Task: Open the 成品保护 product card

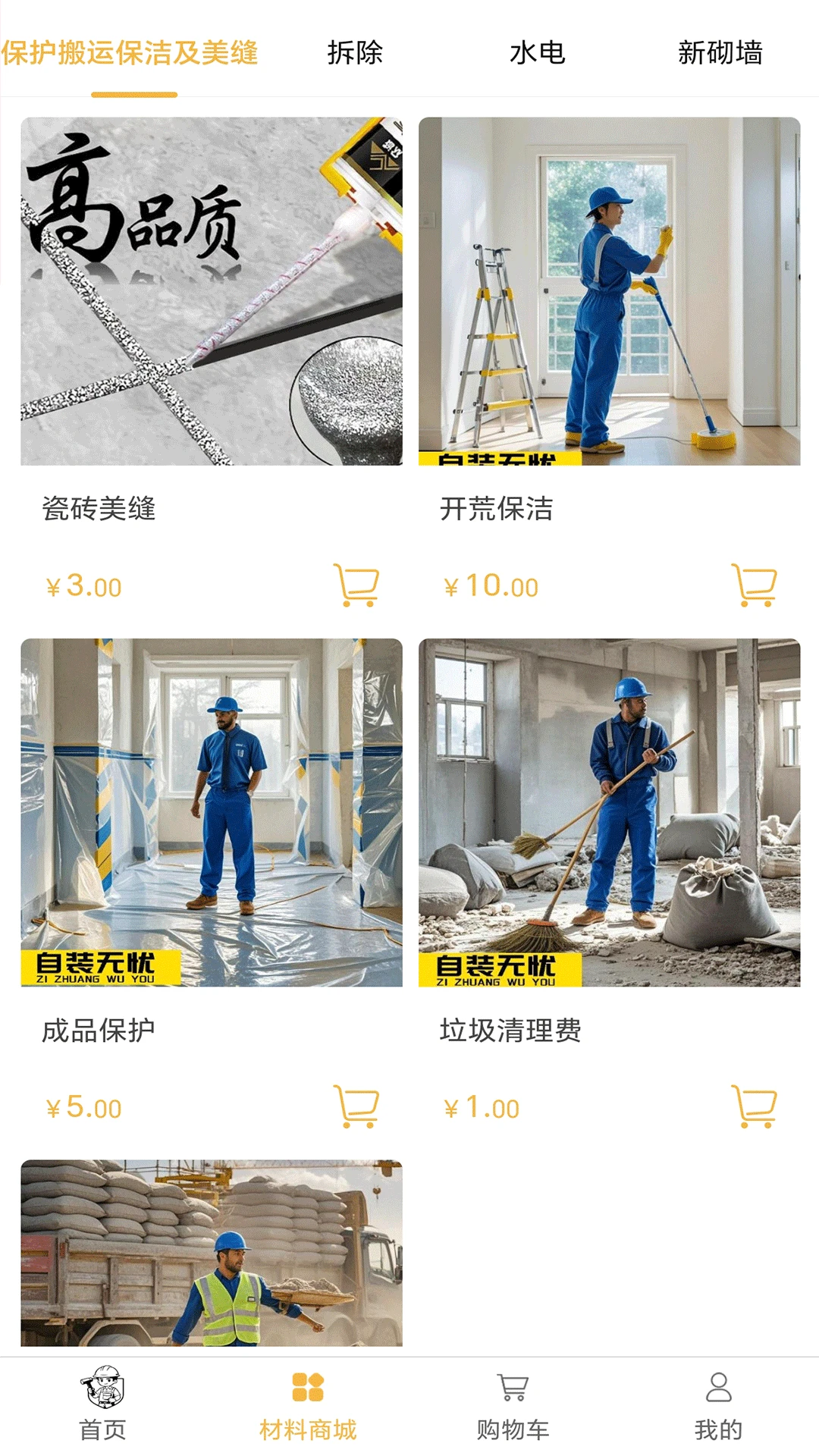Action: tap(211, 812)
